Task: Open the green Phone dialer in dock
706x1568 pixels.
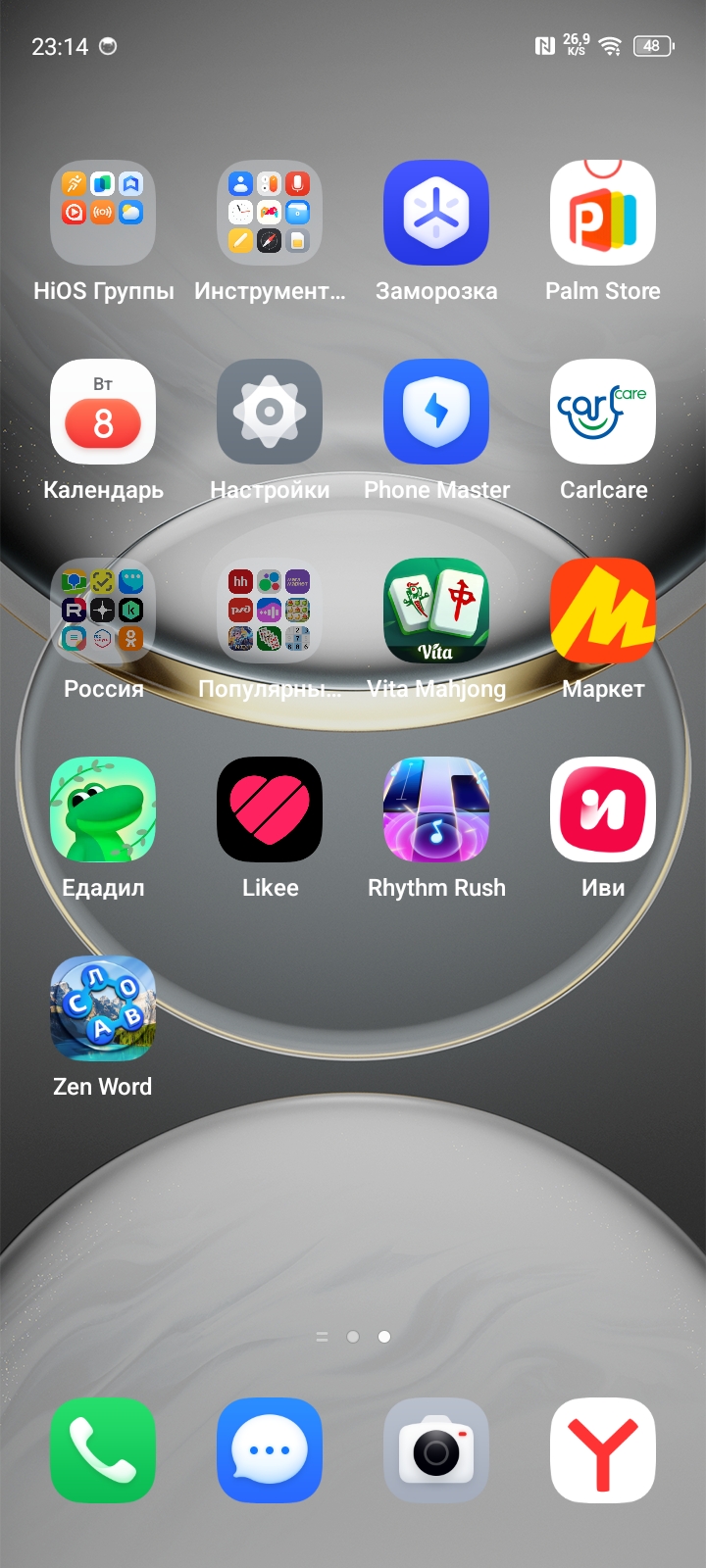Action: pyautogui.click(x=103, y=1450)
